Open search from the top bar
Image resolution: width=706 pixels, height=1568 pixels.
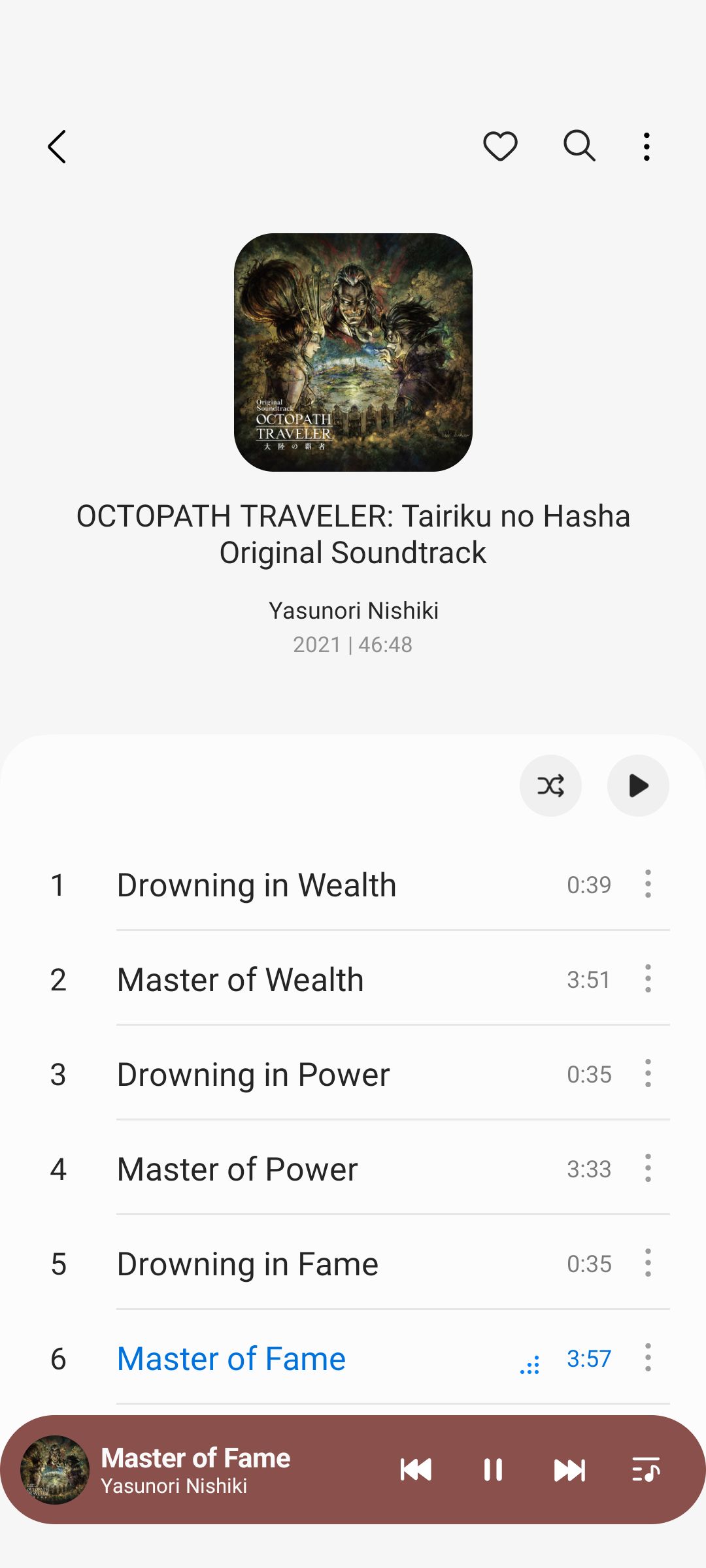point(579,146)
